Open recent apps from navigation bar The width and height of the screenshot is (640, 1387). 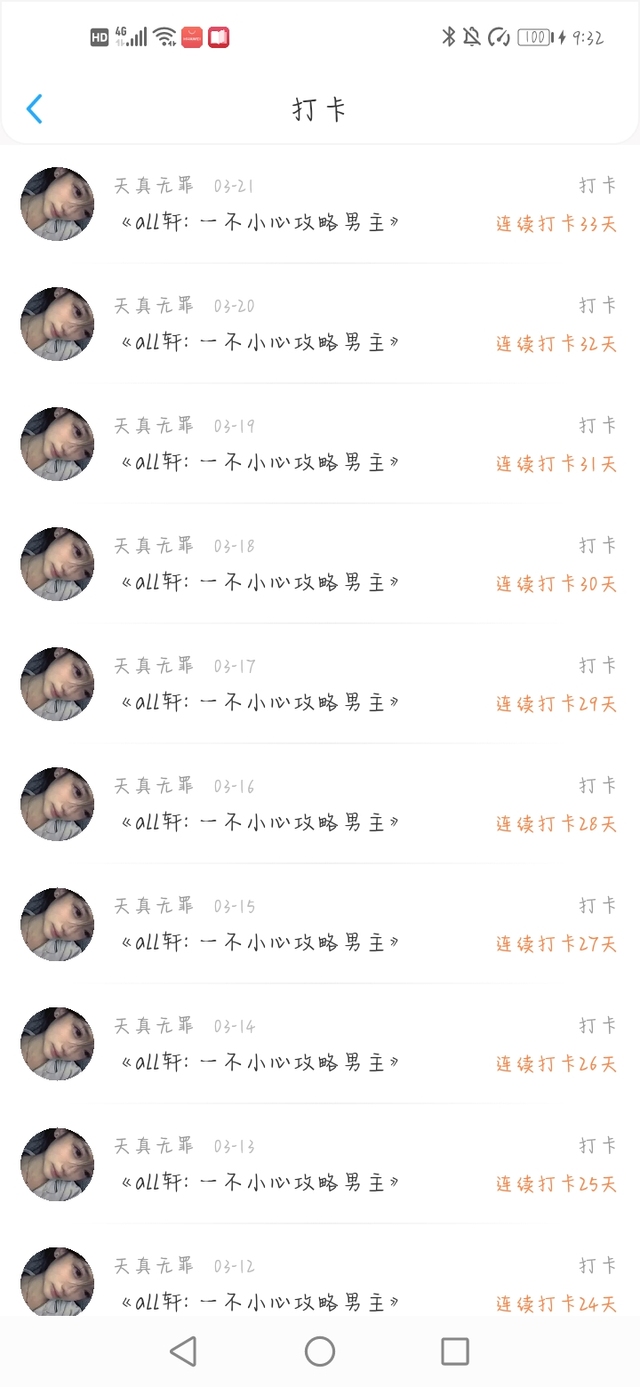[x=455, y=1352]
